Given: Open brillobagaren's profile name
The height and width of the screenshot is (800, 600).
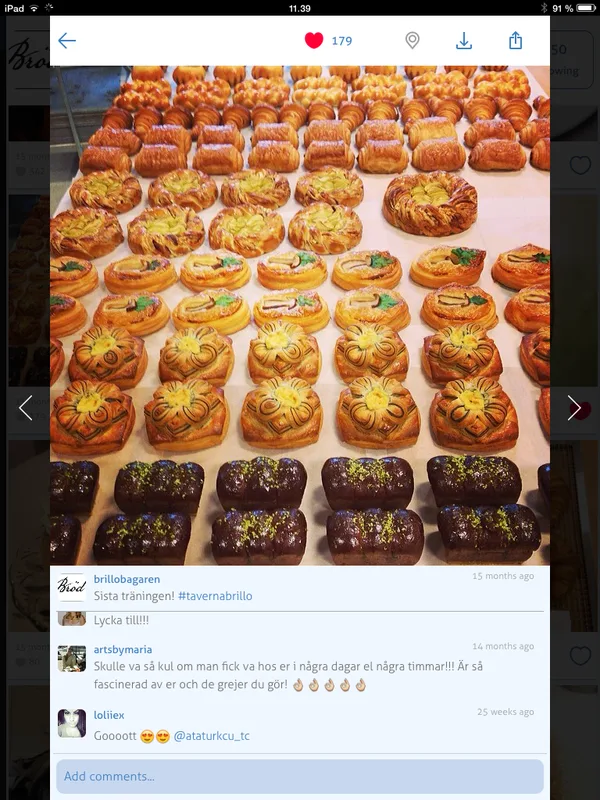Looking at the screenshot, I should 127,579.
